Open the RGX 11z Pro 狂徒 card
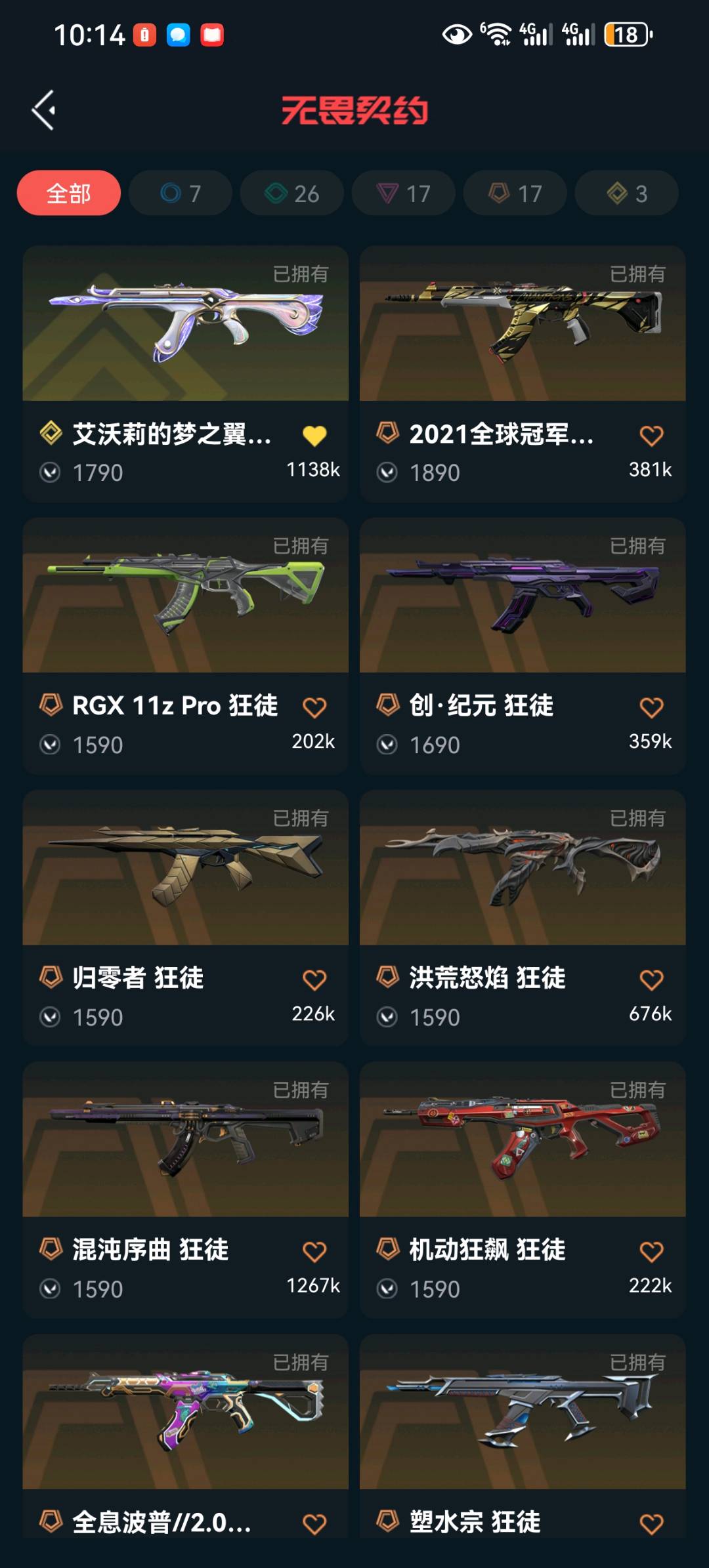 185,597
